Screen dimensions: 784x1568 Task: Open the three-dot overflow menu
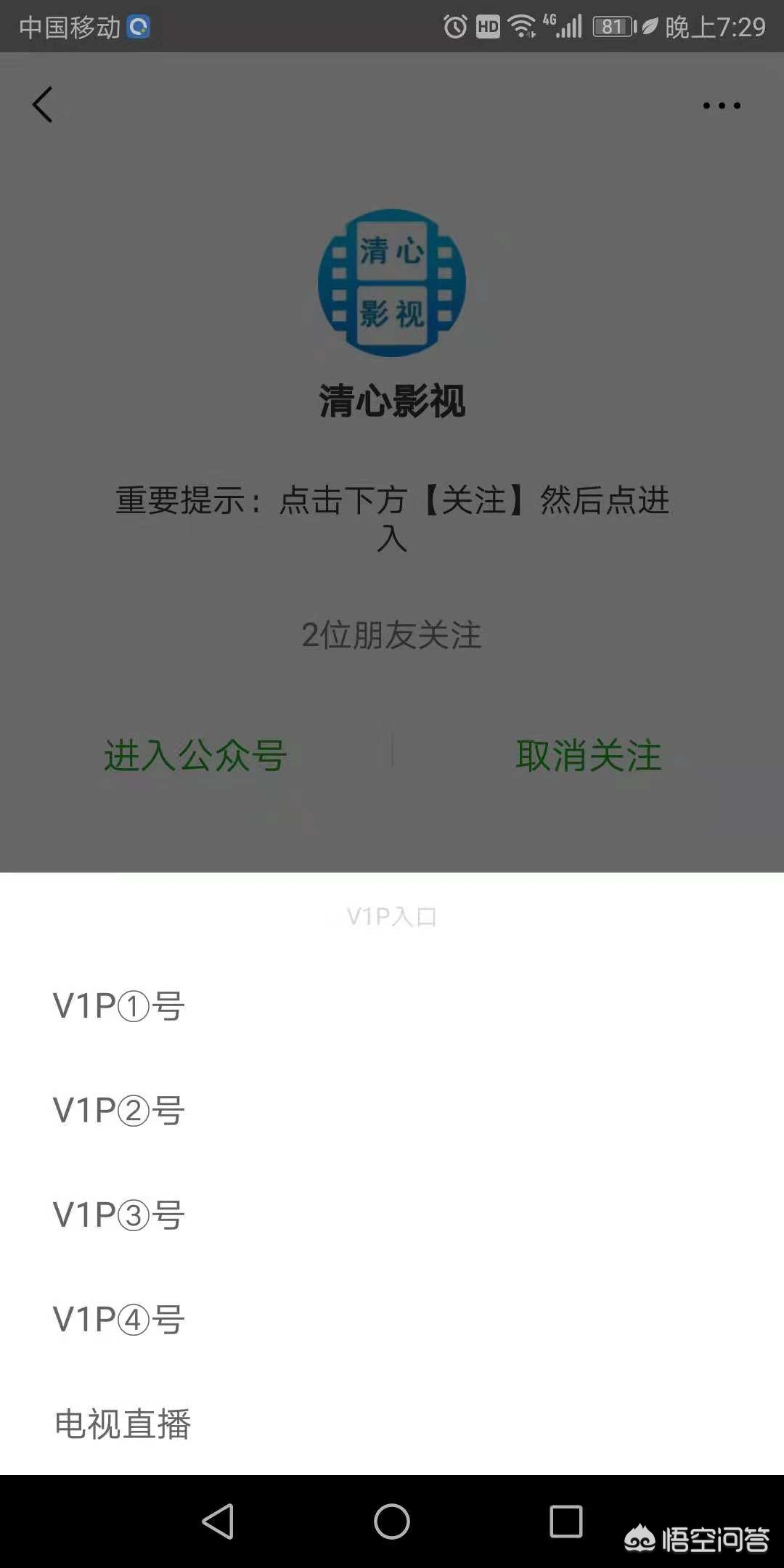click(x=722, y=106)
